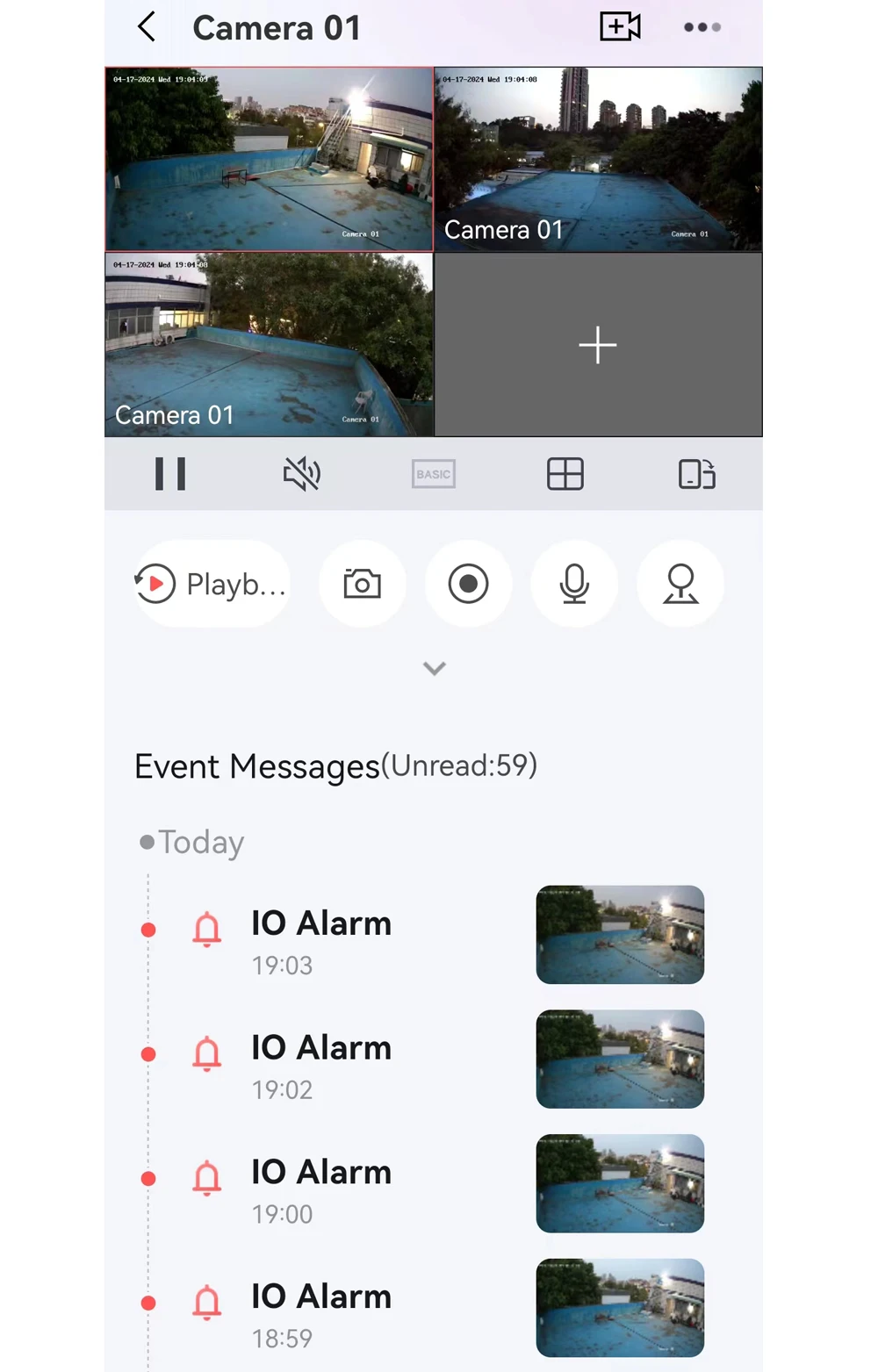Capture a snapshot
This screenshot has height=1372, width=878.
pyautogui.click(x=363, y=584)
